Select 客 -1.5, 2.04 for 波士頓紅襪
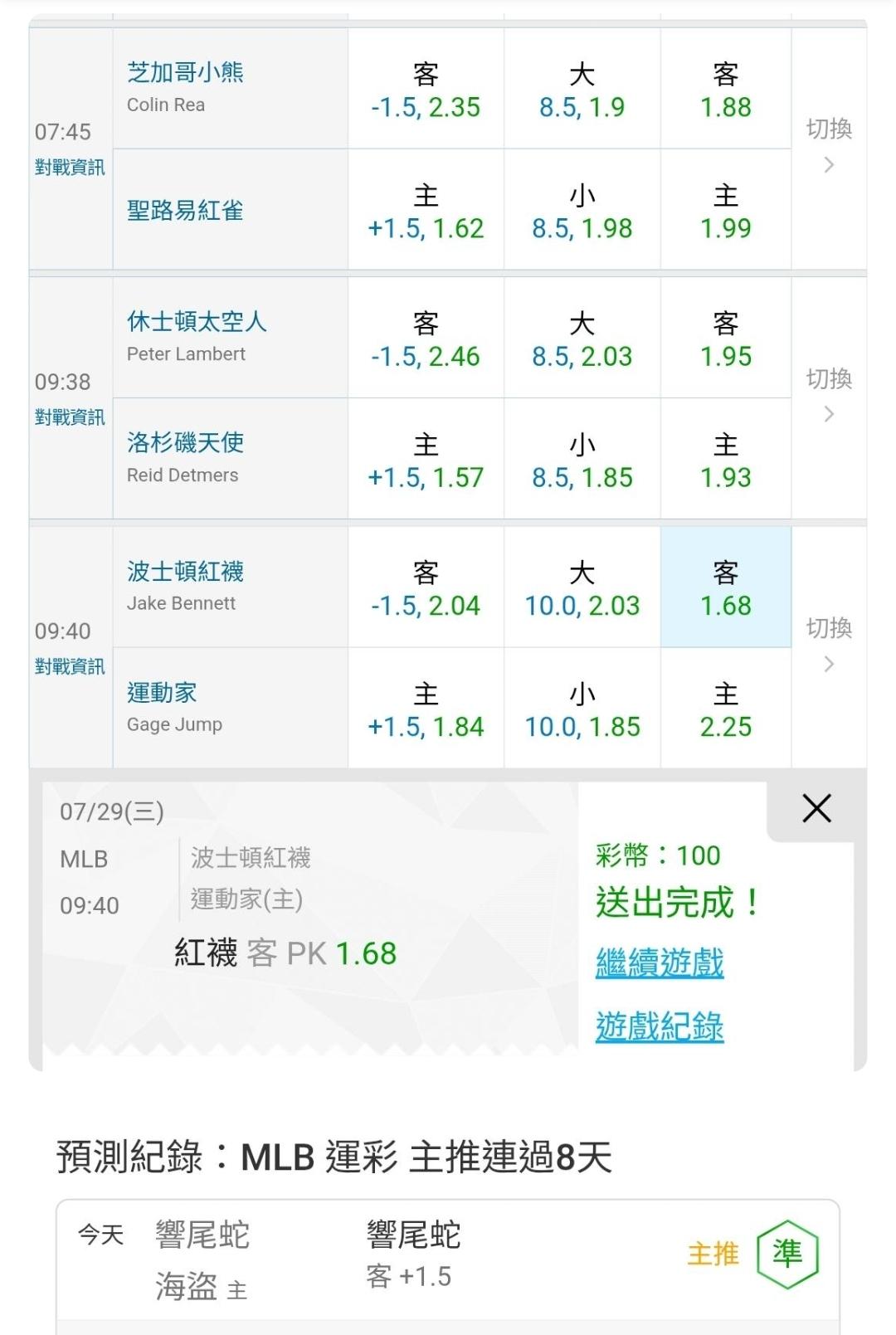 click(426, 587)
